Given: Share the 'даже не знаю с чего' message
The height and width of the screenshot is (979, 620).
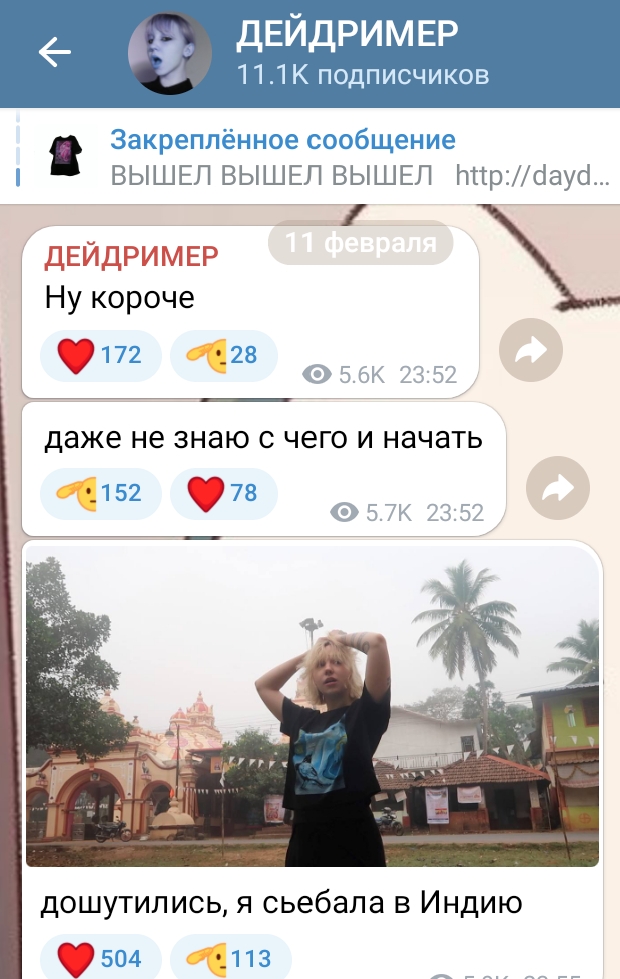Looking at the screenshot, I should (x=558, y=488).
